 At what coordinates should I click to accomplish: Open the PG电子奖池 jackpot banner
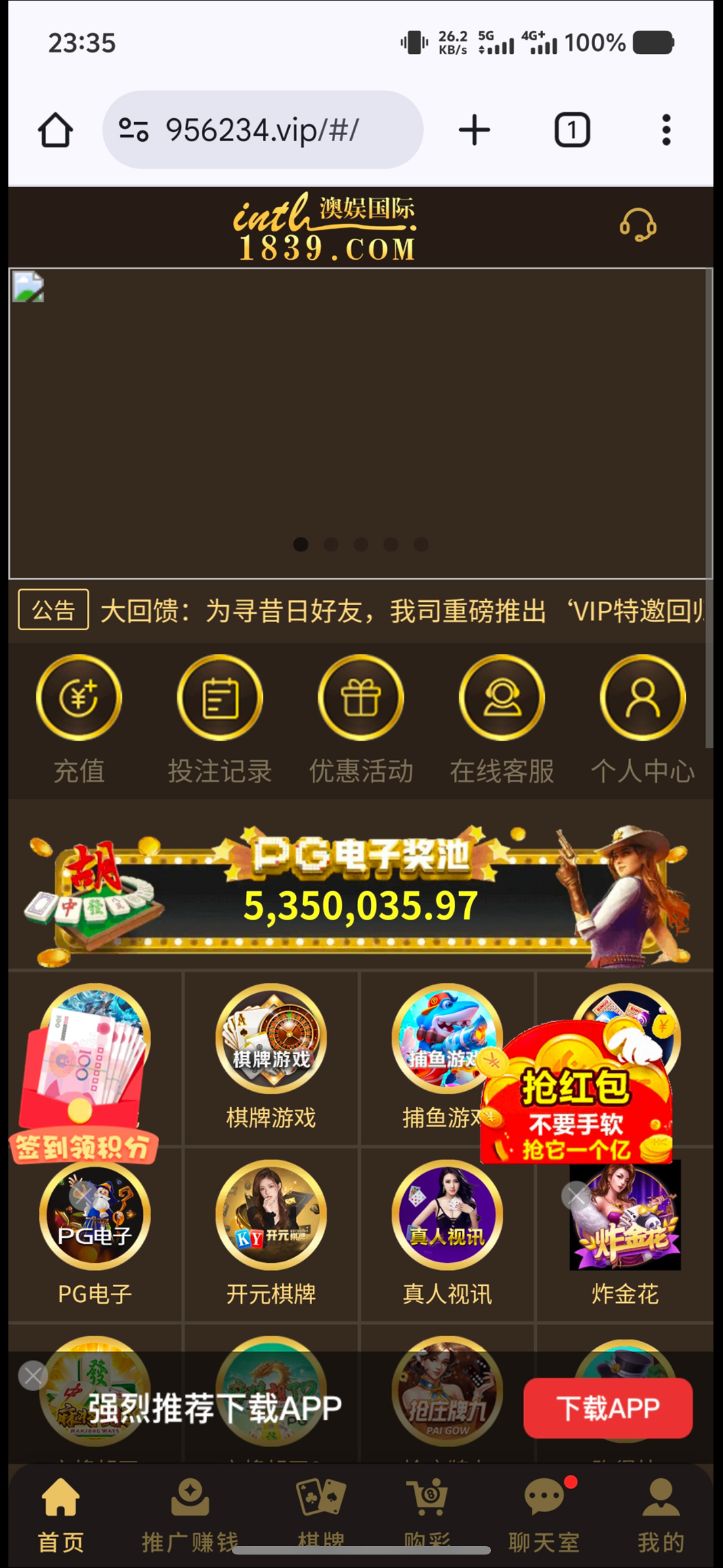coord(361,895)
